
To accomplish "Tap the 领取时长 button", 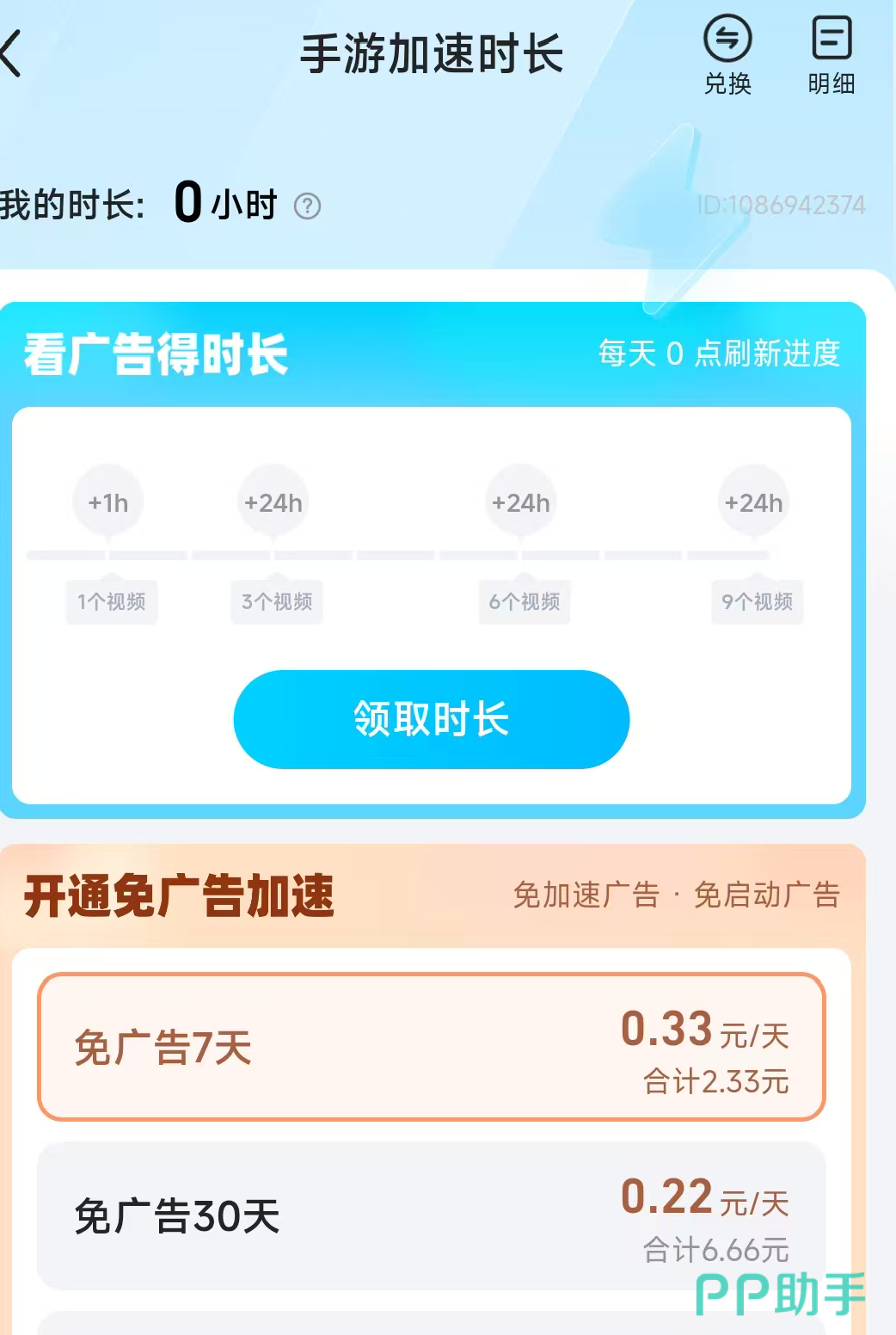I will click(x=431, y=719).
